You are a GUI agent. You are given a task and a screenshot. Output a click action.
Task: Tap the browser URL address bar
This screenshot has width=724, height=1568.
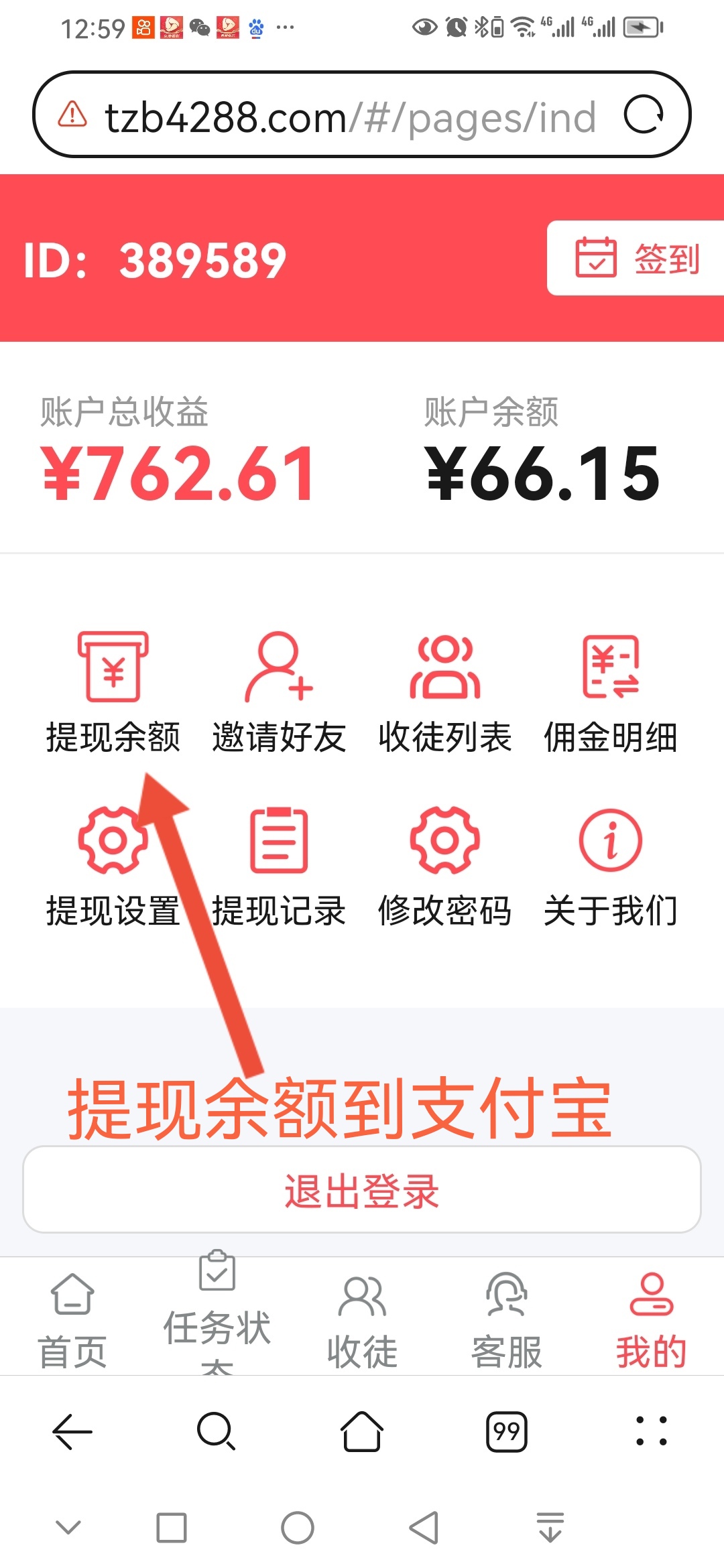(x=349, y=117)
